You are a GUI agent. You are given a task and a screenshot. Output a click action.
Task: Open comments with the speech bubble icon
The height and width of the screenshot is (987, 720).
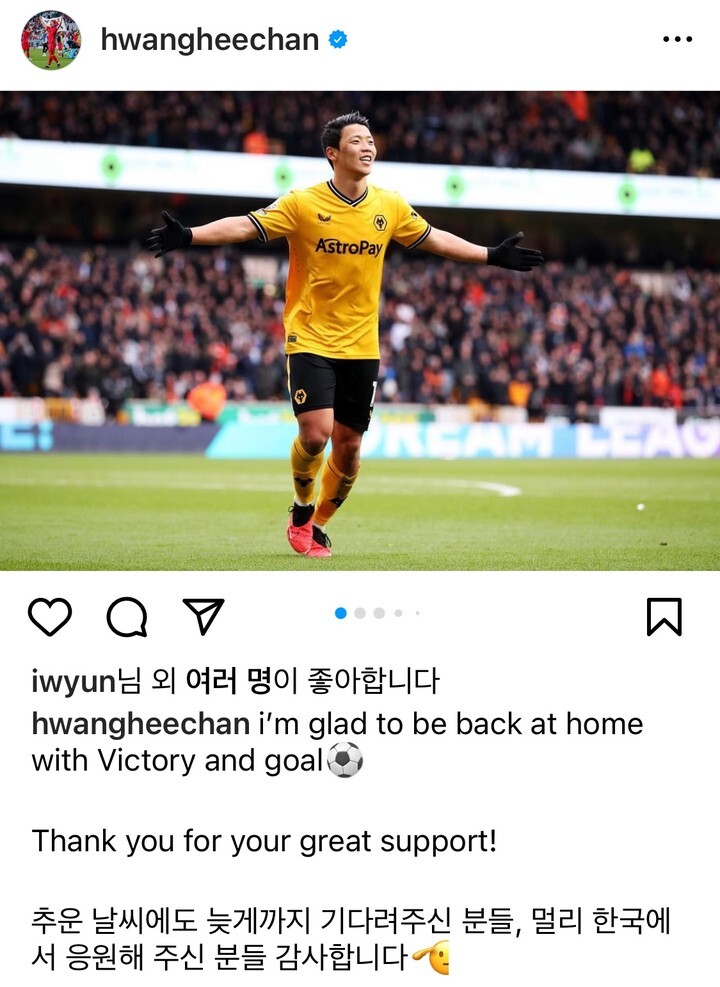click(x=127, y=617)
